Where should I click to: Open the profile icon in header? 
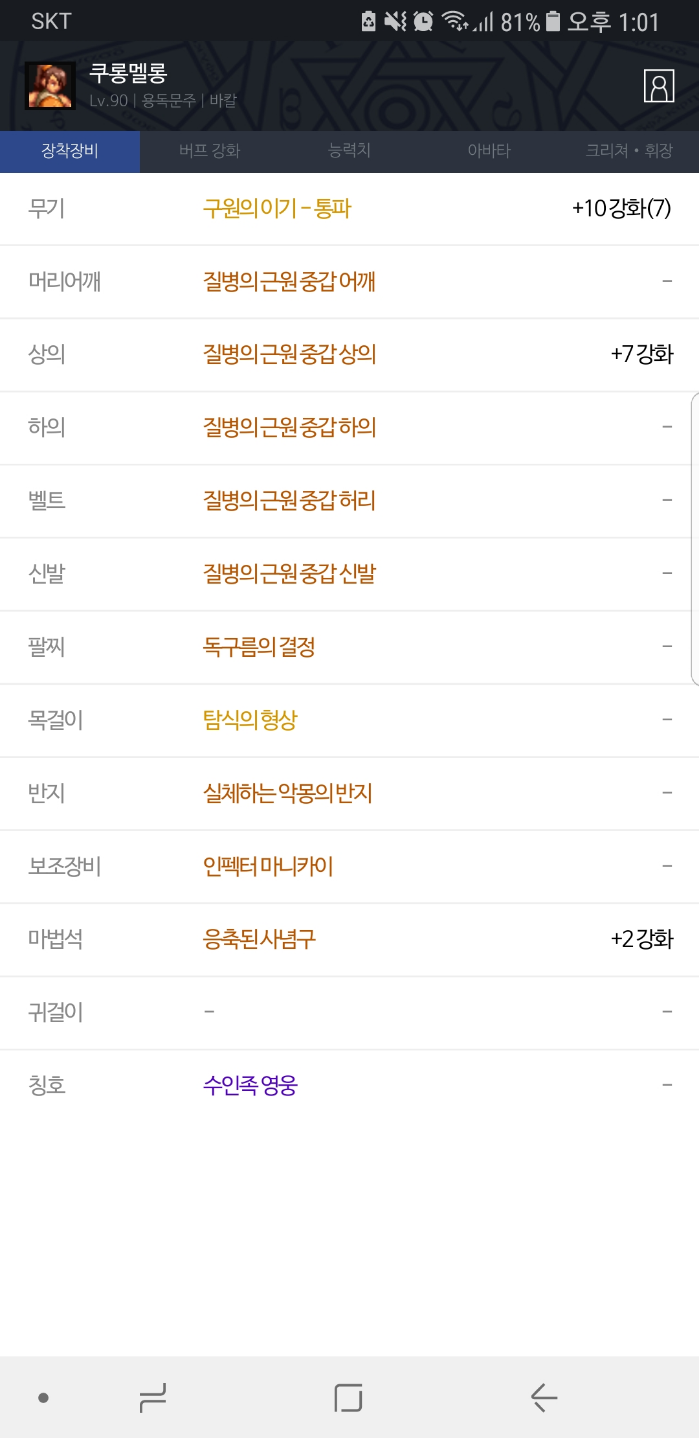[659, 86]
